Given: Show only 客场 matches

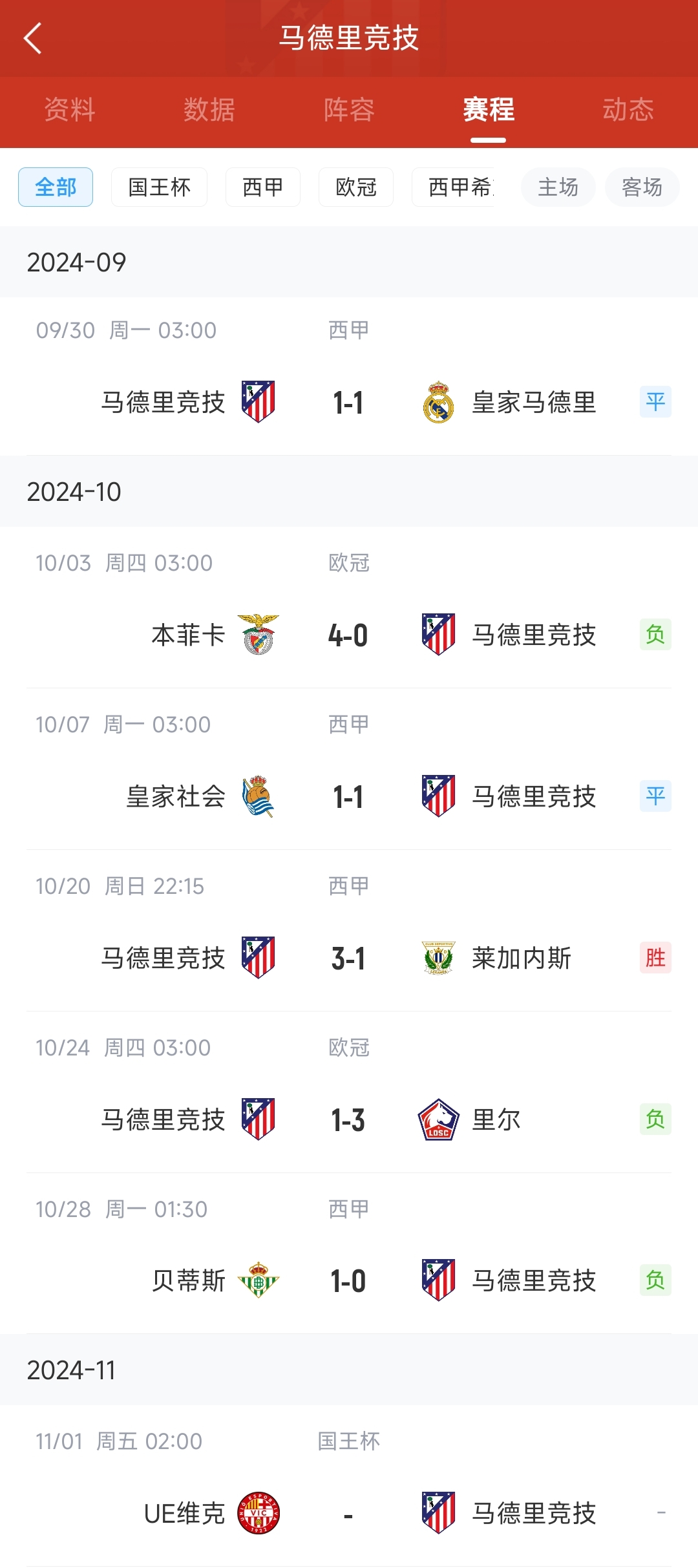Looking at the screenshot, I should 642,187.
